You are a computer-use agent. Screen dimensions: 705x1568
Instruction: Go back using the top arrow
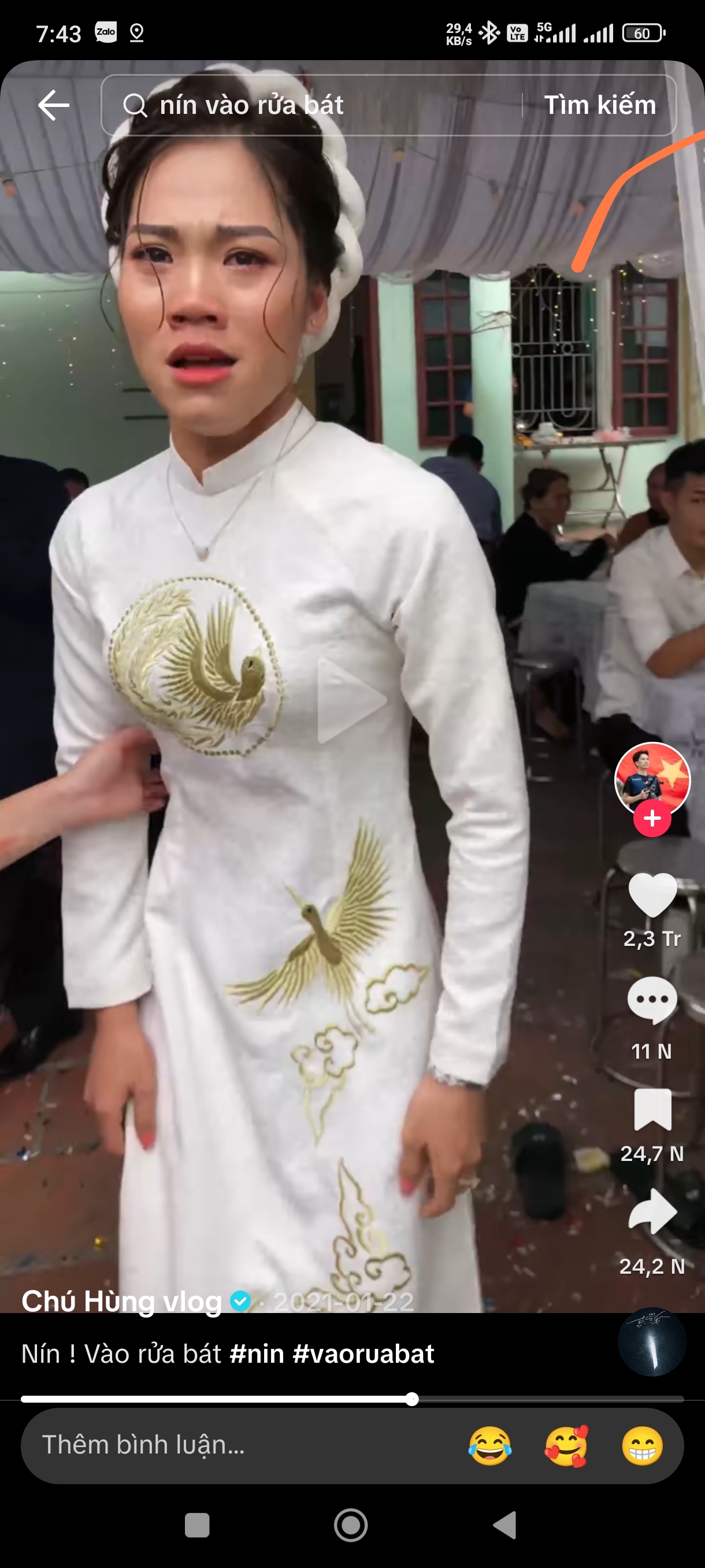pos(54,105)
